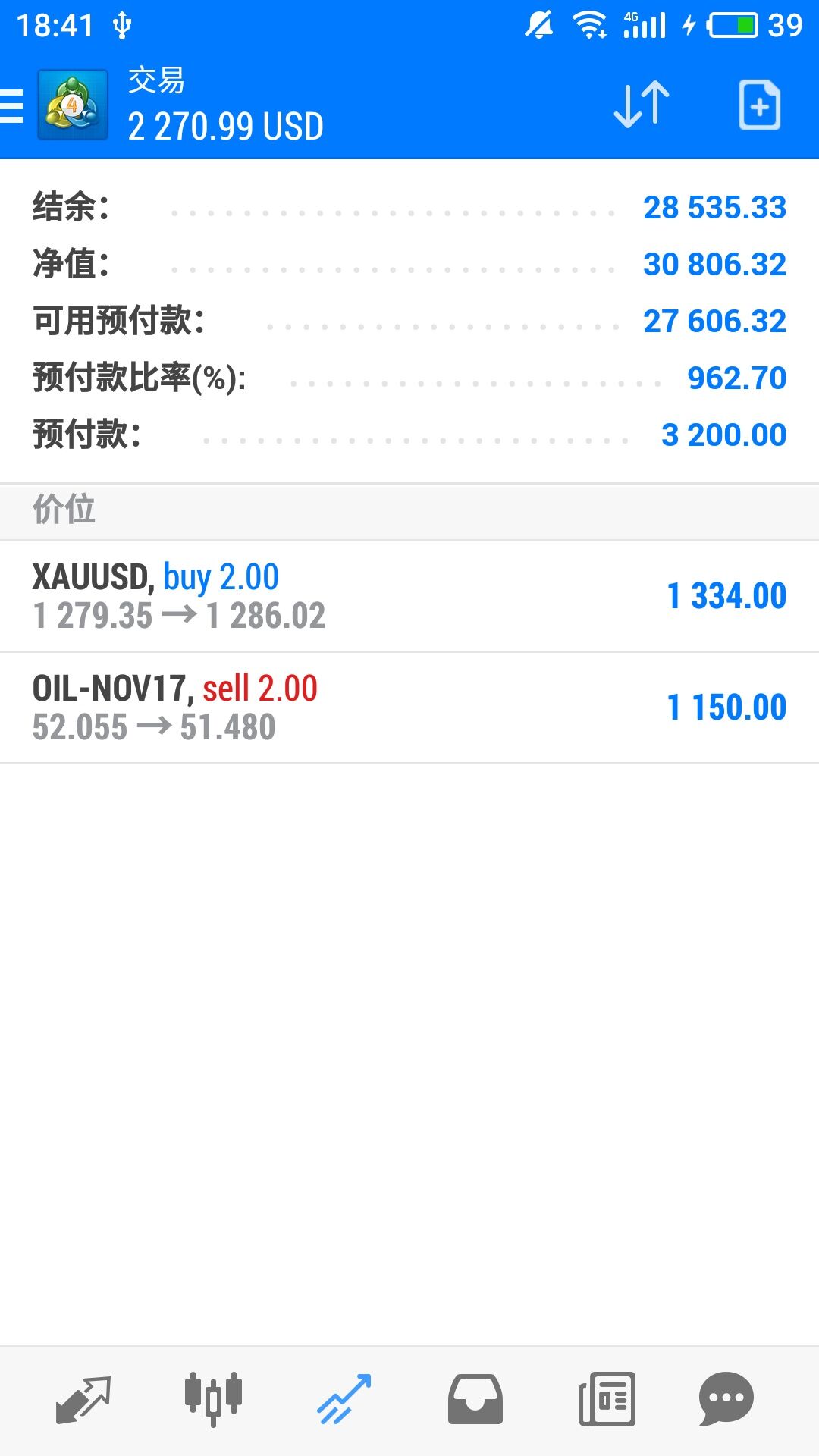Tap the OIL-NOV17 profit figure 1 150.00

pyautogui.click(x=726, y=707)
